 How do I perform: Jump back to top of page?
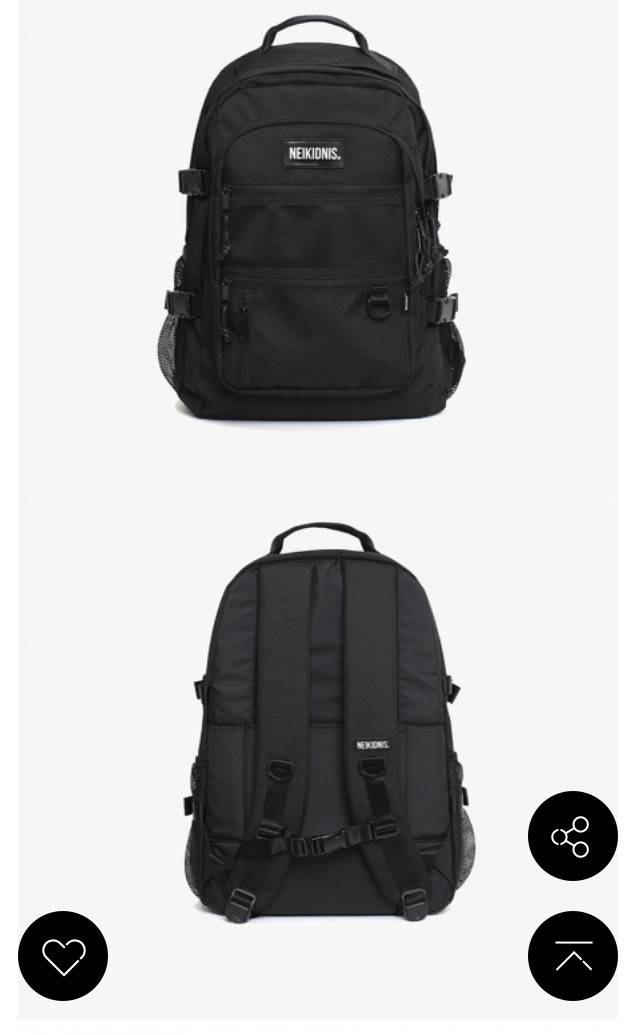coord(572,956)
